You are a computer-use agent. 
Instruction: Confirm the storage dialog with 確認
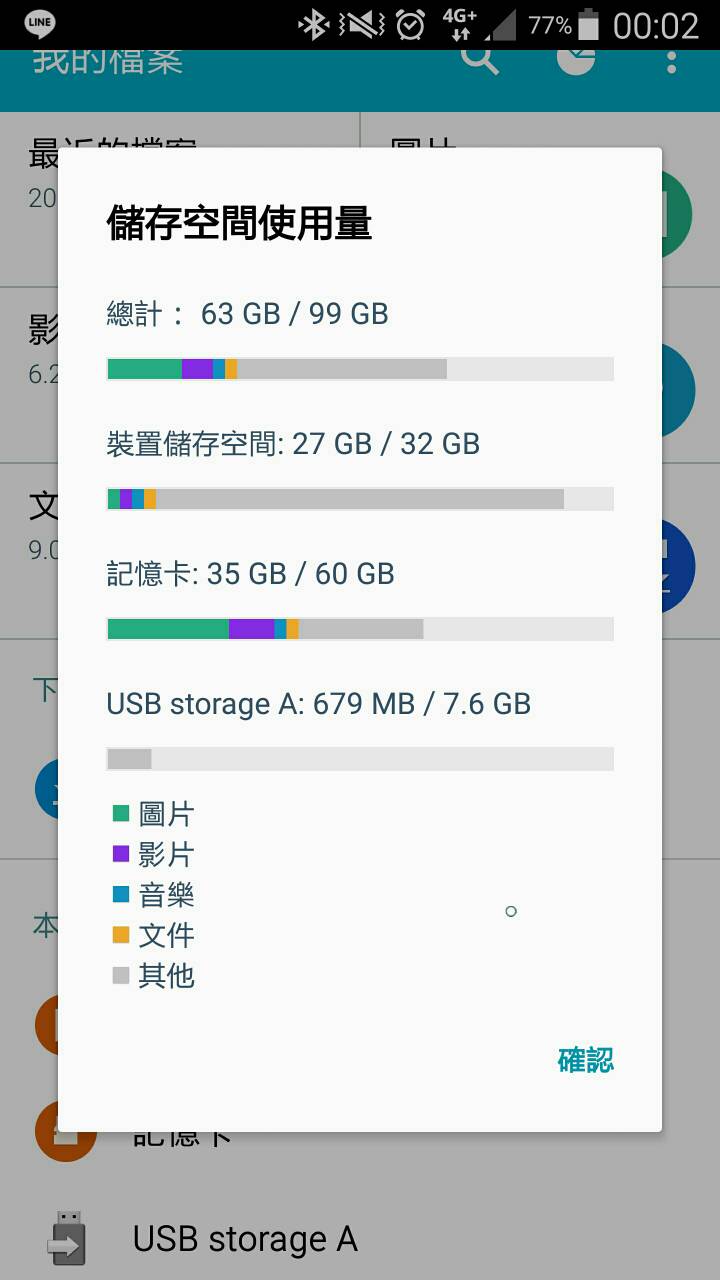tap(585, 1060)
